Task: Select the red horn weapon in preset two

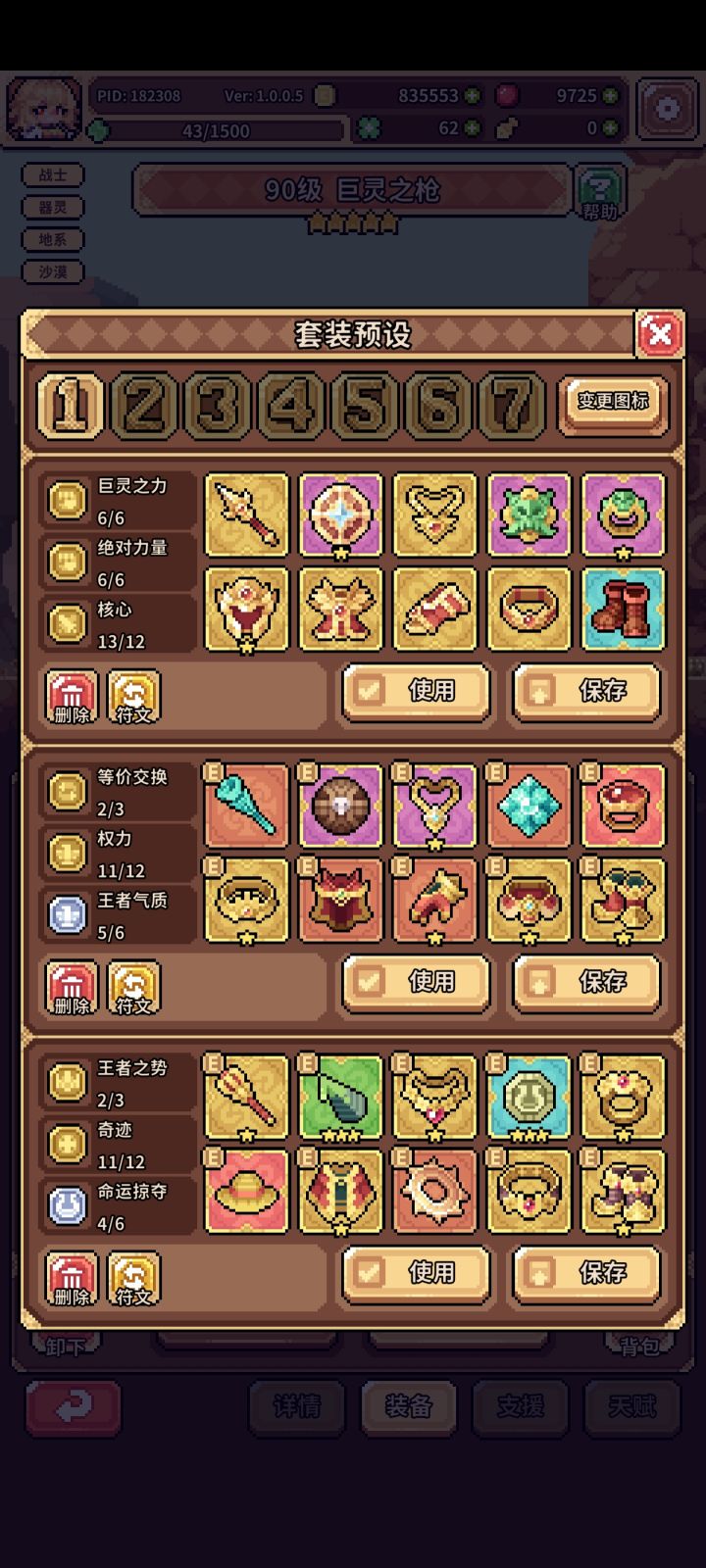Action: click(246, 808)
